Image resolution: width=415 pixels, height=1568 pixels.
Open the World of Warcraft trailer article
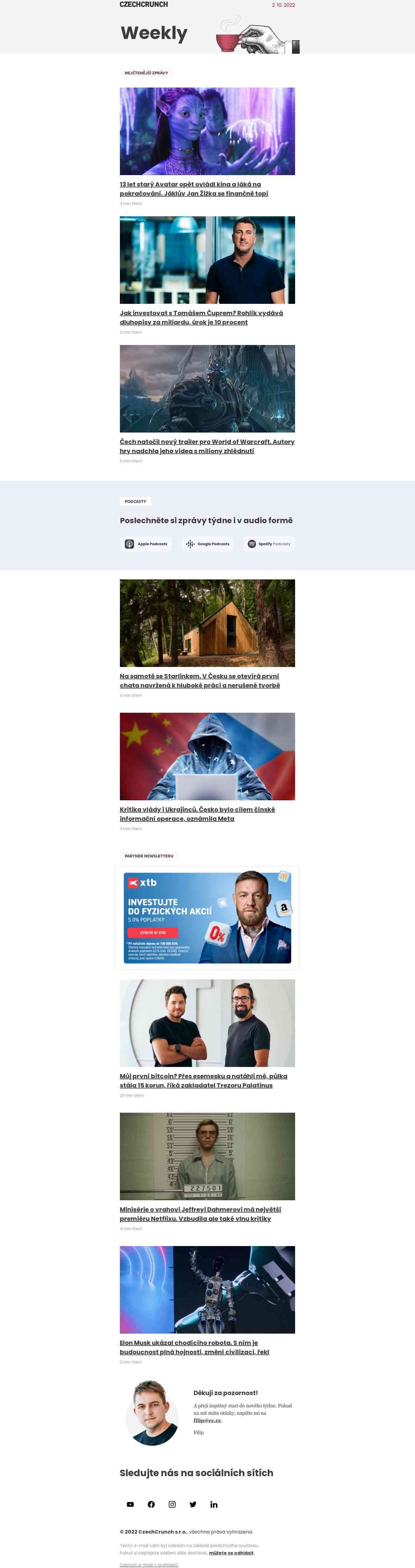pyautogui.click(x=207, y=446)
